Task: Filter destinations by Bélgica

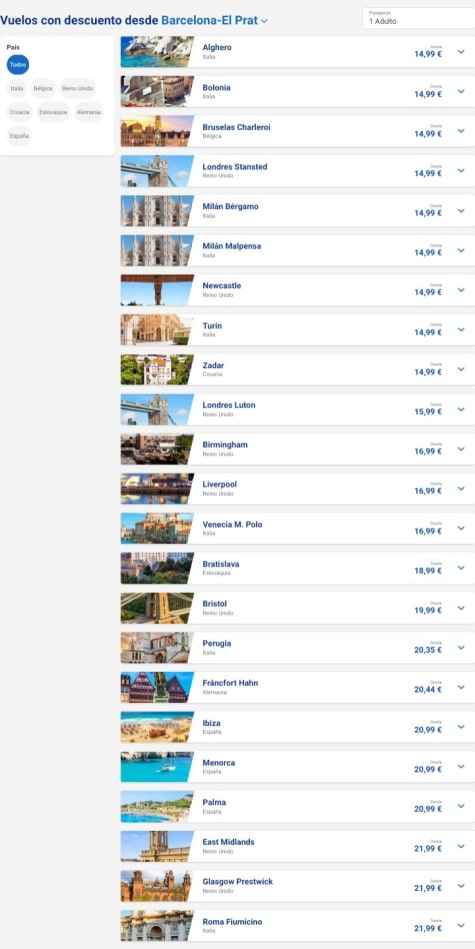Action: [x=43, y=88]
